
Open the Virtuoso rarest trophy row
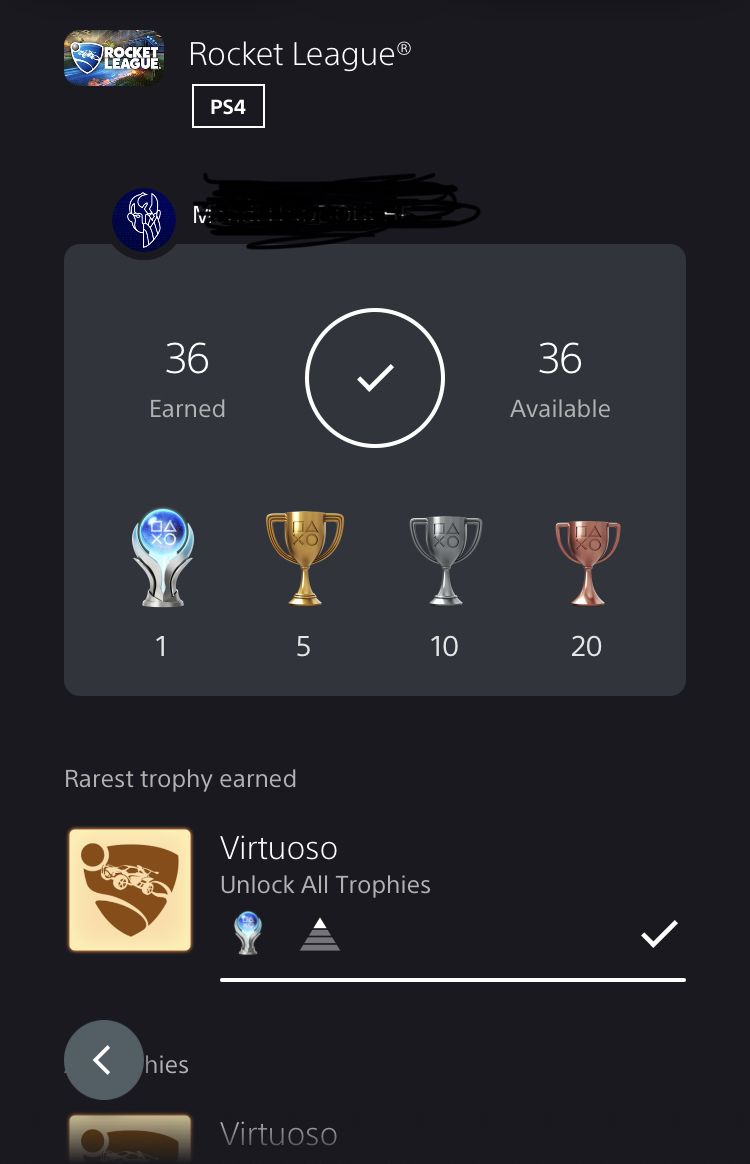pos(375,890)
